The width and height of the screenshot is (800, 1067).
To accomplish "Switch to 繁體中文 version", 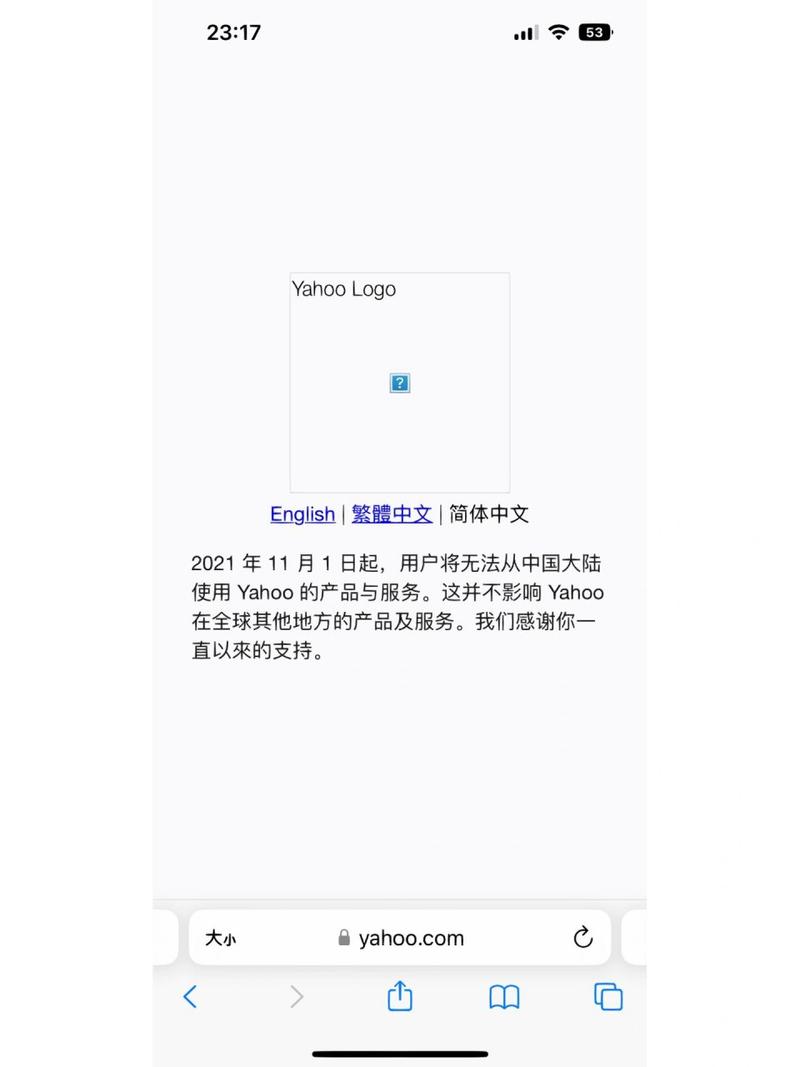I will pos(392,514).
